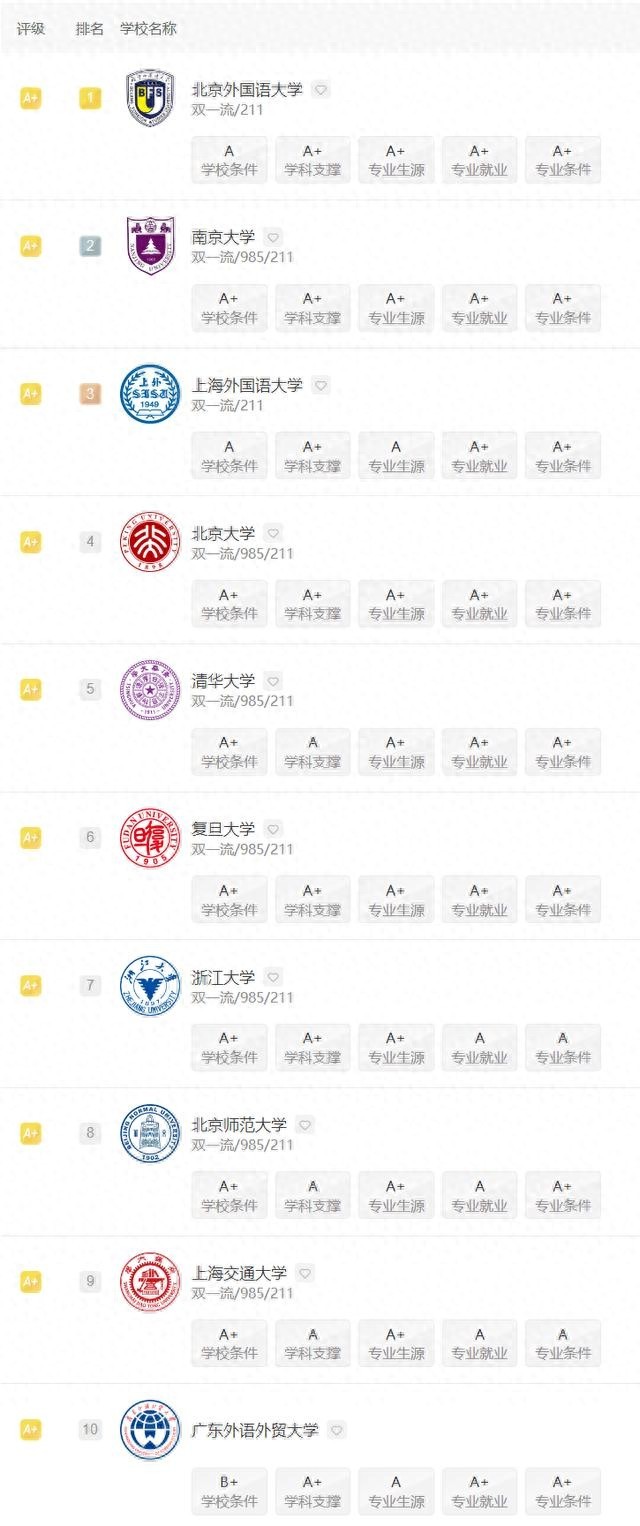Favorite 复旦大学 using its heart icon
Viewport: 640px width, 1526px height.
point(273,830)
